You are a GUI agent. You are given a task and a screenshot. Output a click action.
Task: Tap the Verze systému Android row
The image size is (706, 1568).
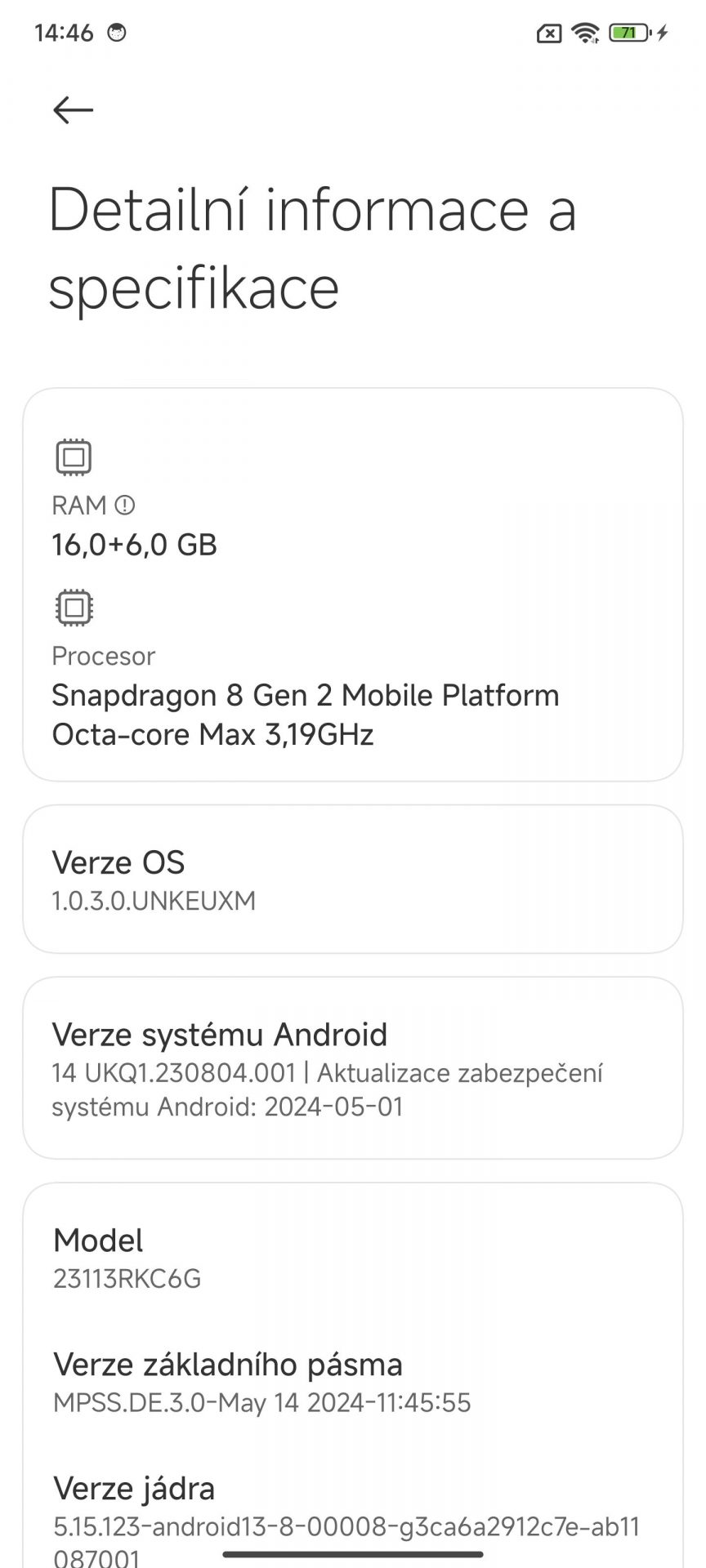pos(353,1068)
